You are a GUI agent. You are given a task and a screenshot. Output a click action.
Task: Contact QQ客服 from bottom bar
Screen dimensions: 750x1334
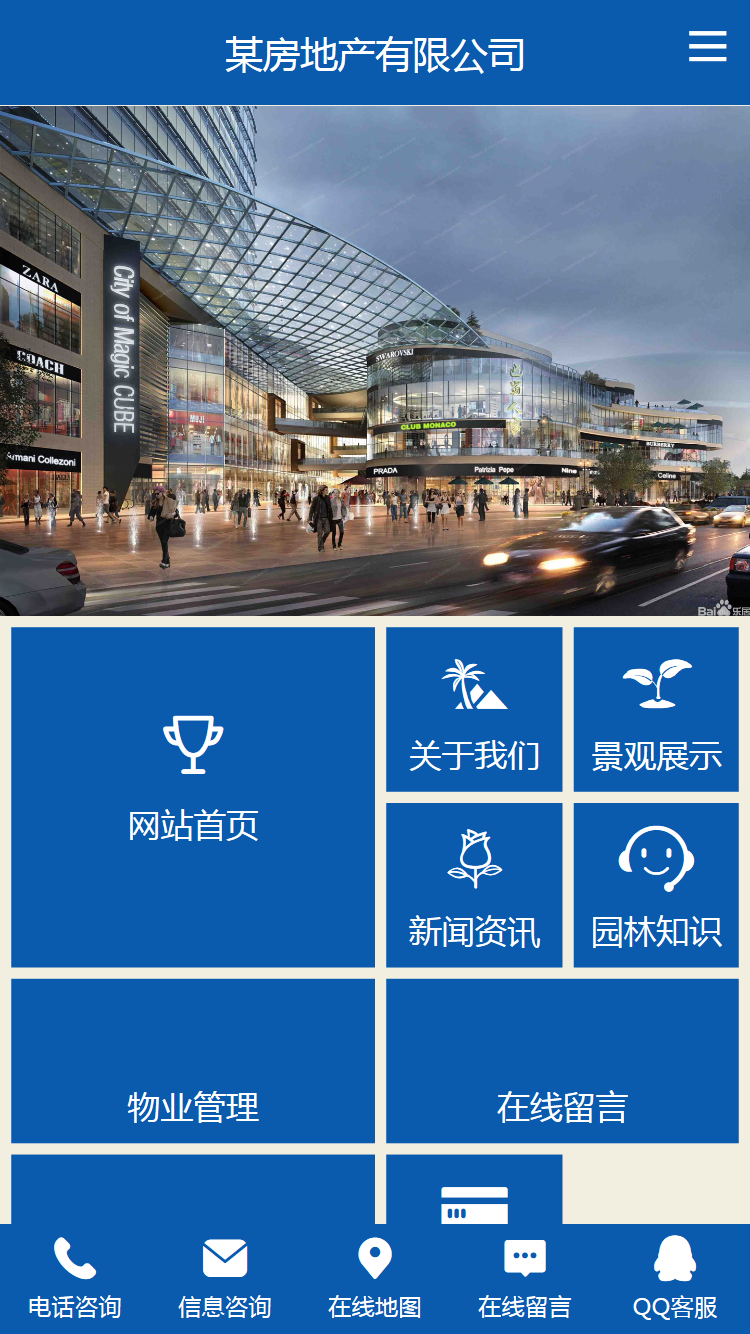tap(675, 1278)
